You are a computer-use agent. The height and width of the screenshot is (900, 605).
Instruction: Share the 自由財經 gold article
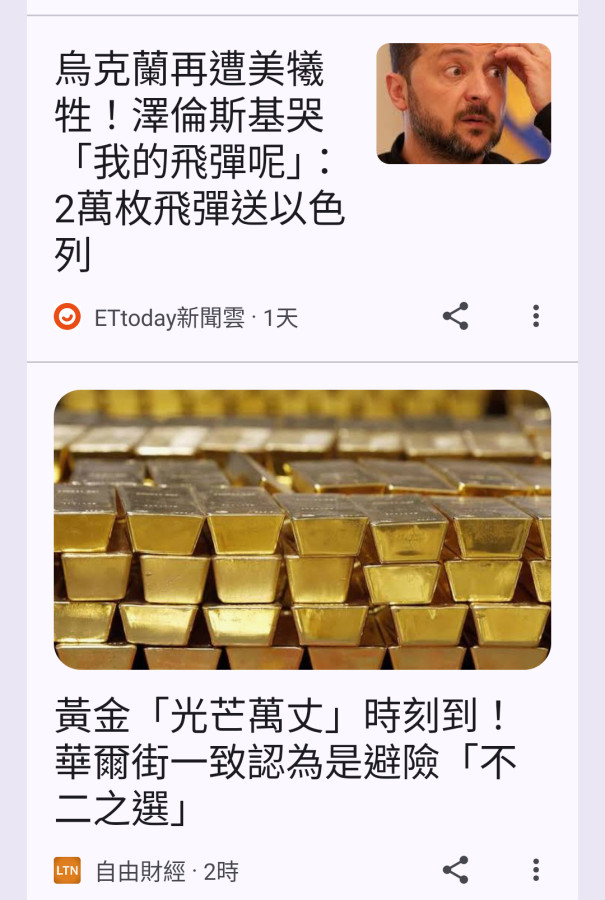tap(455, 870)
